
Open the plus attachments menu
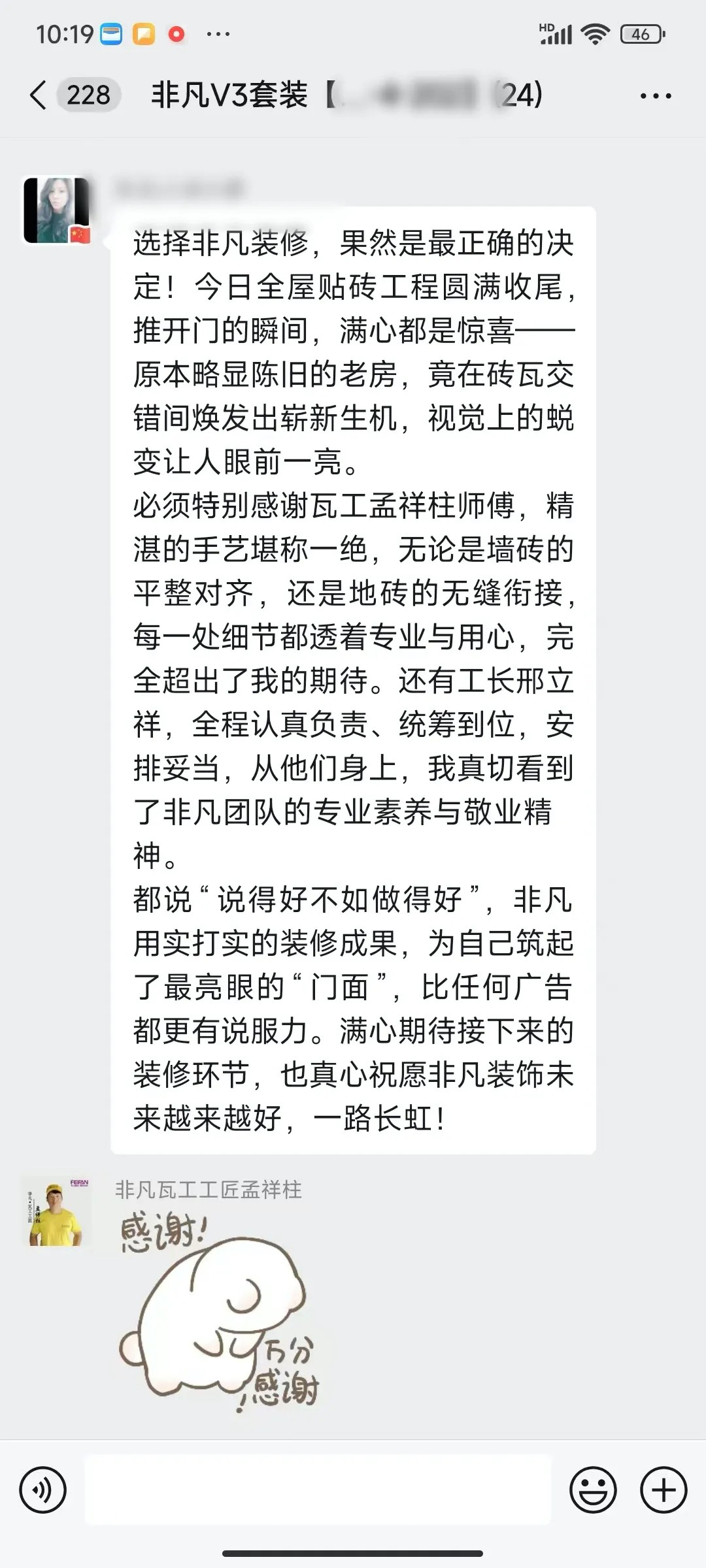[x=663, y=1491]
